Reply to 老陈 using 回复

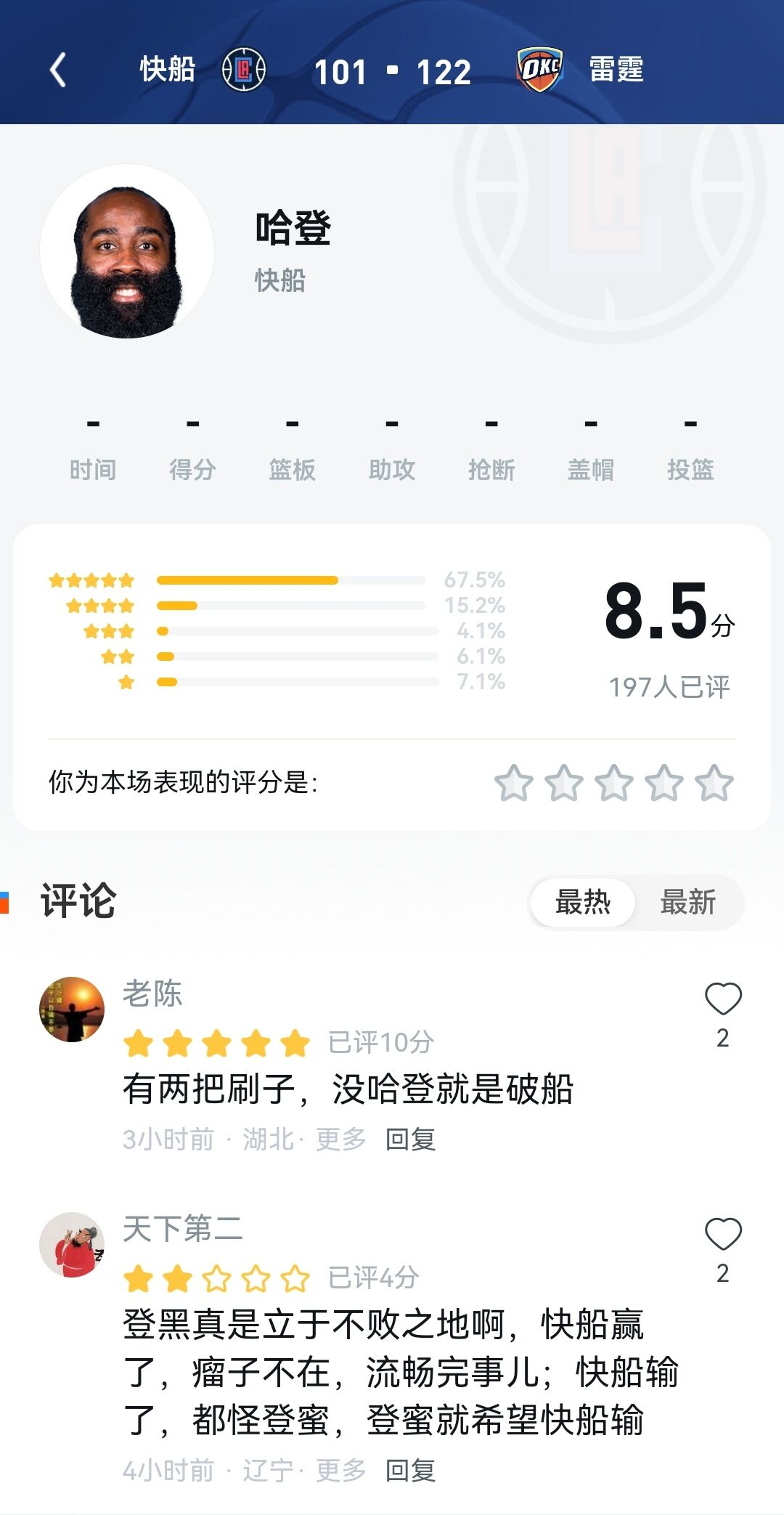coord(411,1140)
